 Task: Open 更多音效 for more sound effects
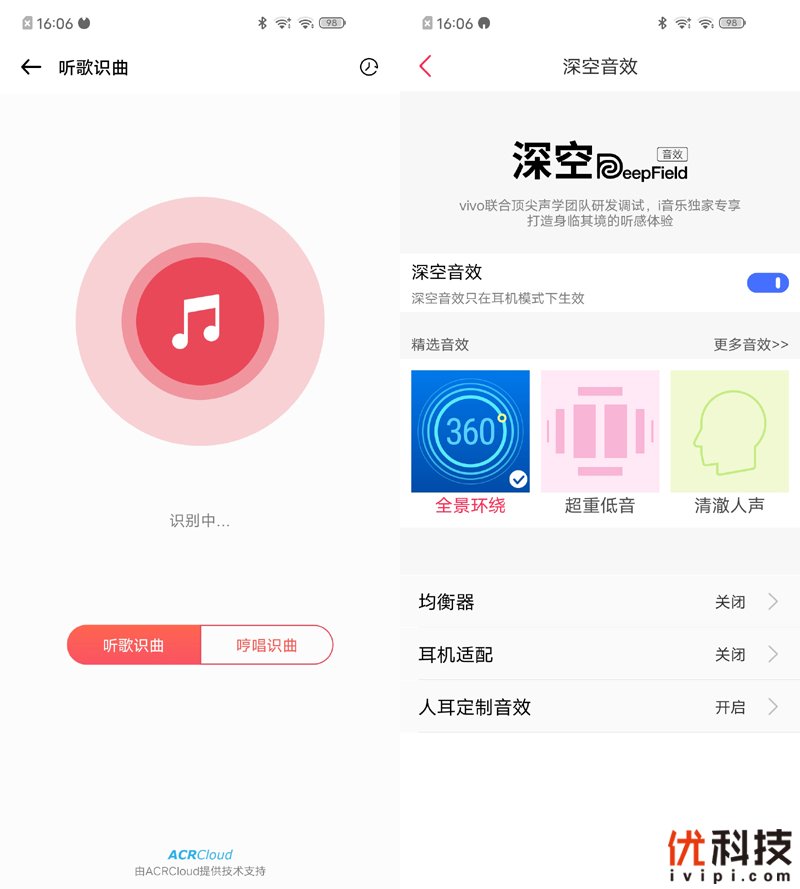[x=748, y=343]
